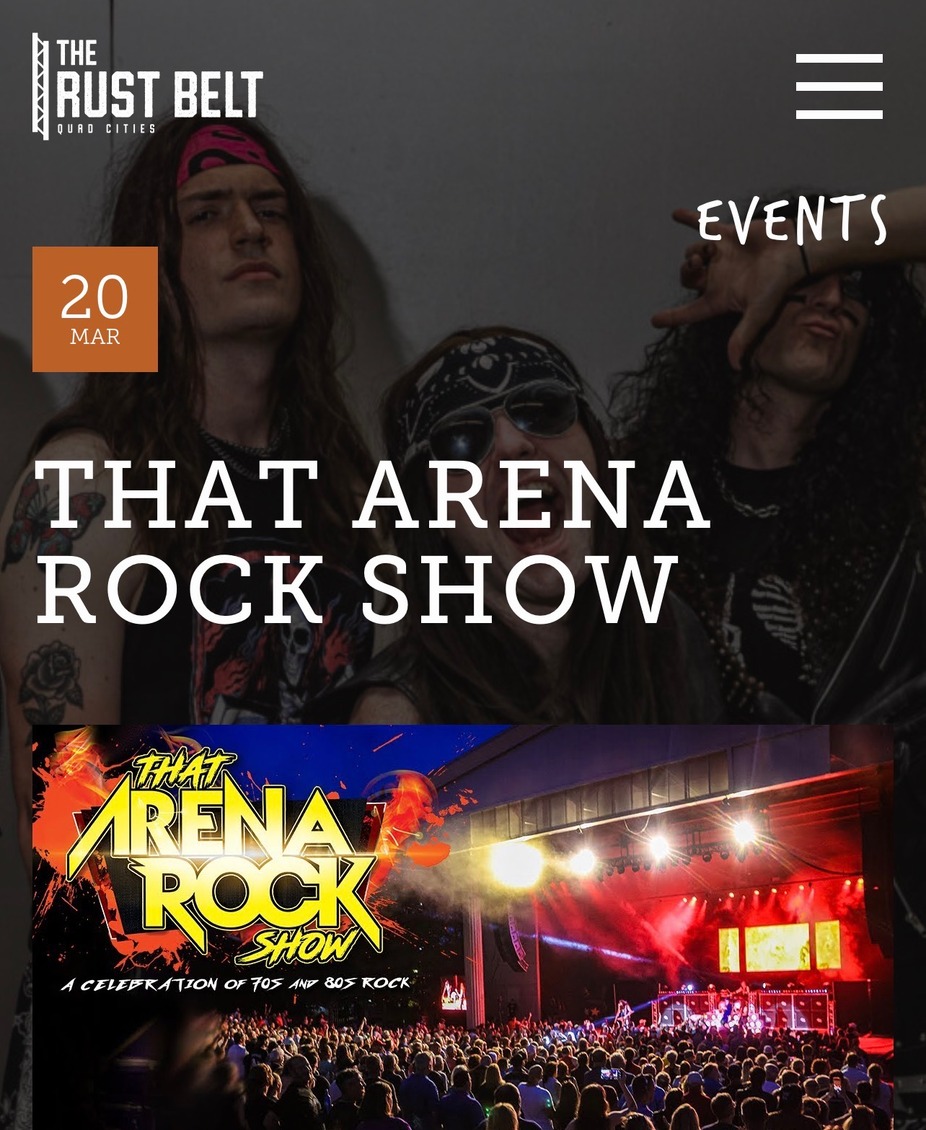
Task: Click The Rust Belt logo
Action: pyautogui.click(x=145, y=85)
